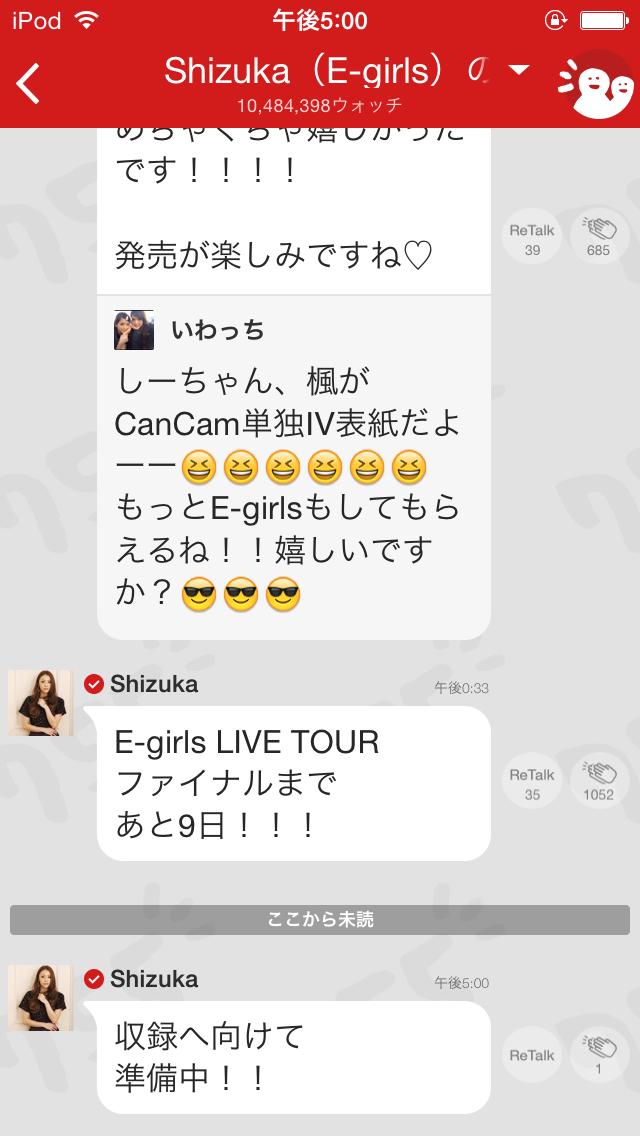Open いわっち's profile picture

coord(134,329)
